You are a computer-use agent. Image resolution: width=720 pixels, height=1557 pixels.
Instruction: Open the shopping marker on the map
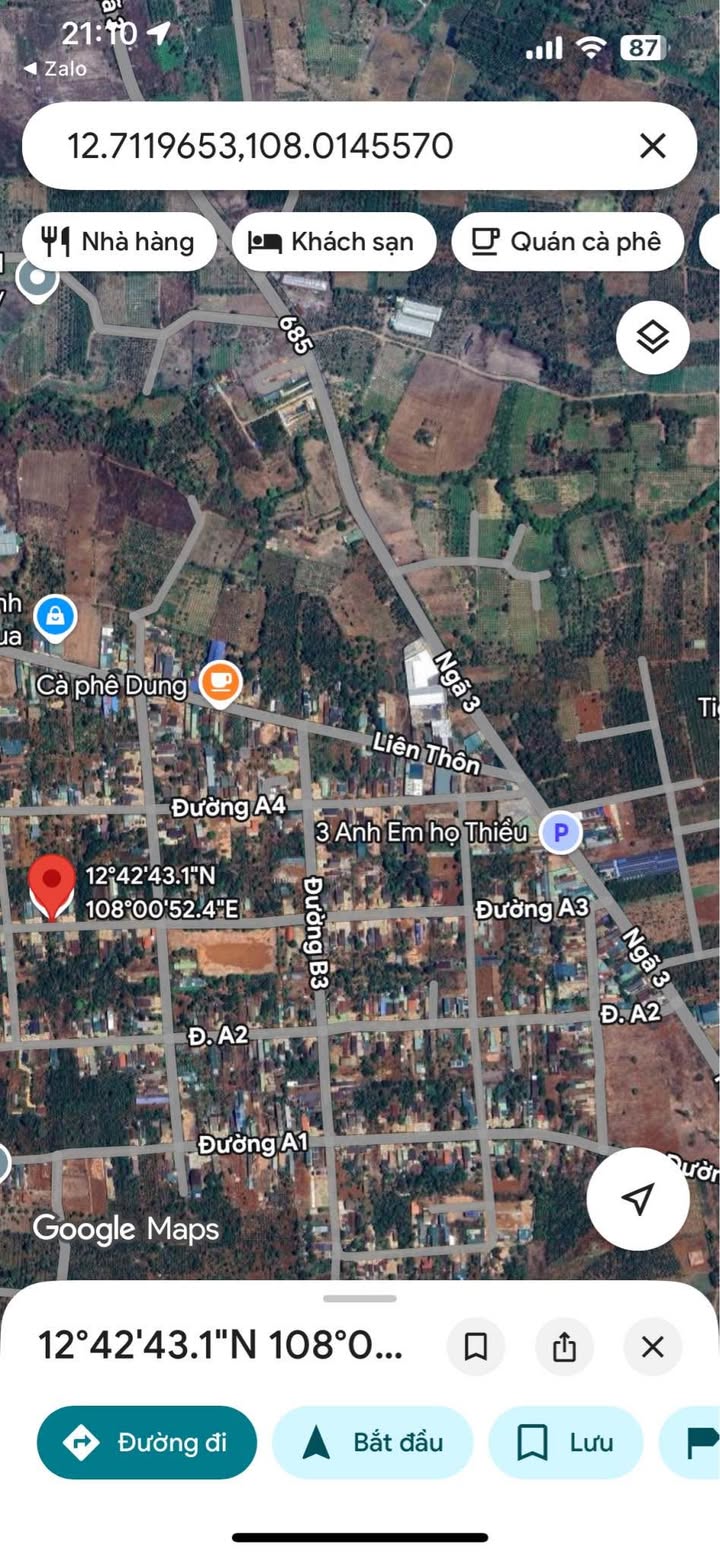click(x=55, y=619)
